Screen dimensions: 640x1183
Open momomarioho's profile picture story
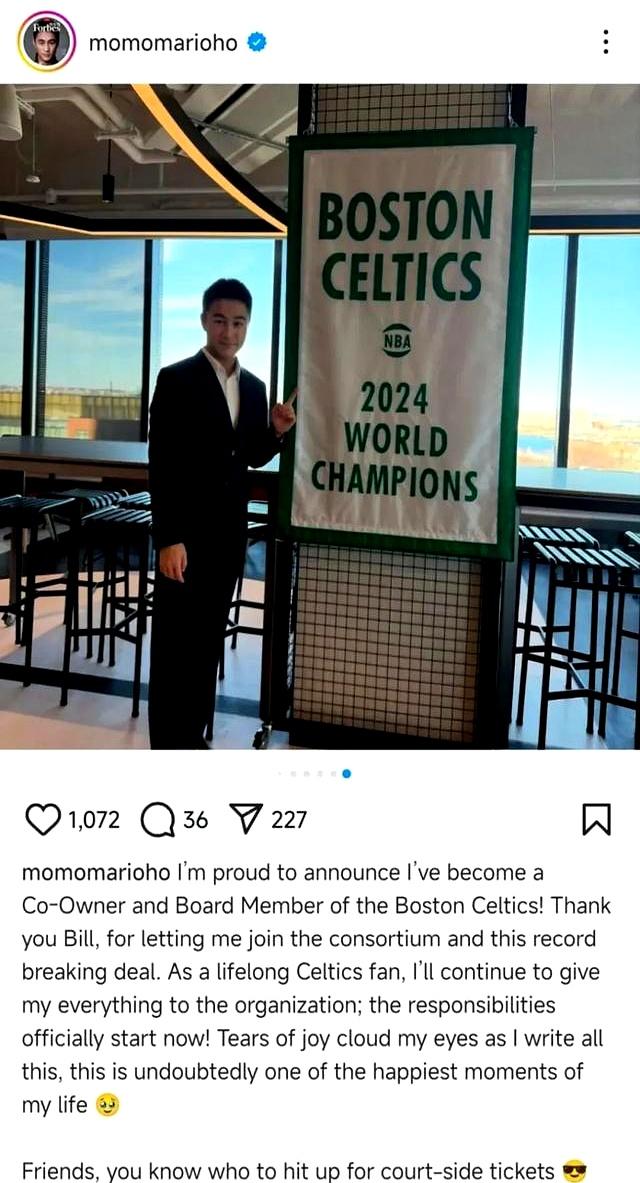point(45,42)
